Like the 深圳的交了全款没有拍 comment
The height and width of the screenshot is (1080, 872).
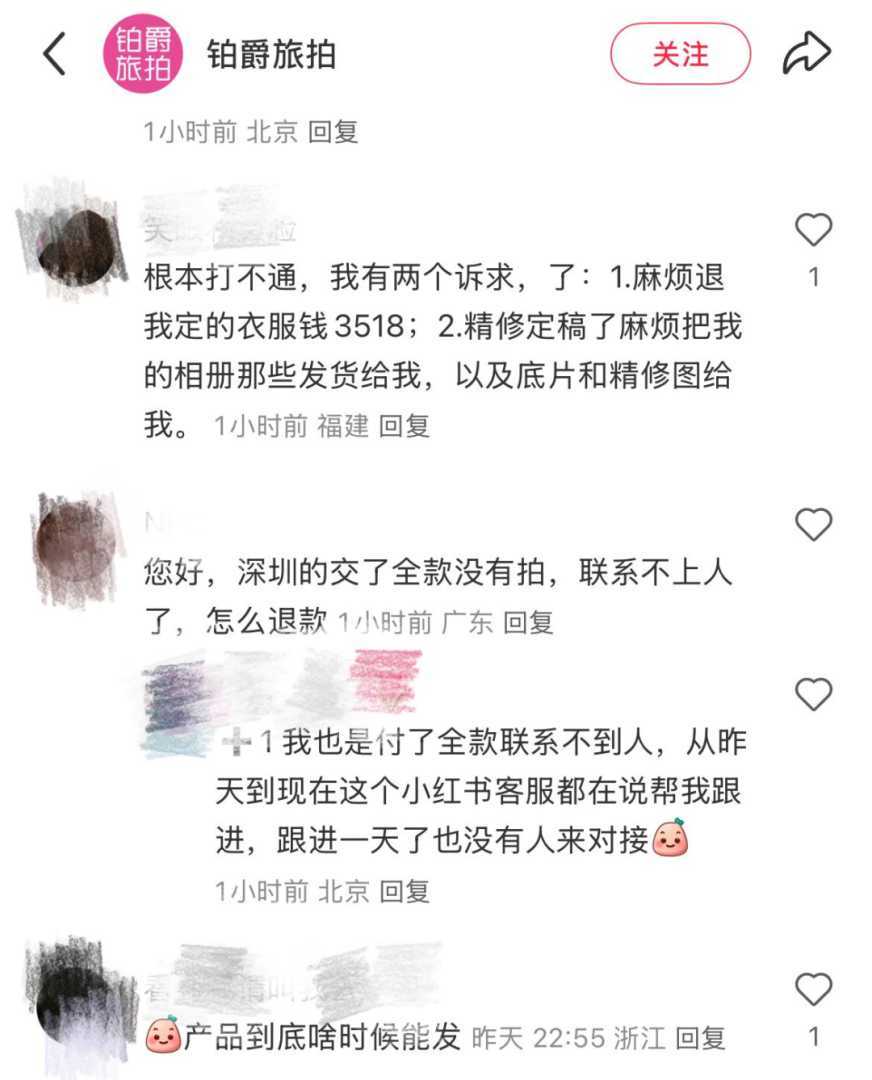[813, 524]
